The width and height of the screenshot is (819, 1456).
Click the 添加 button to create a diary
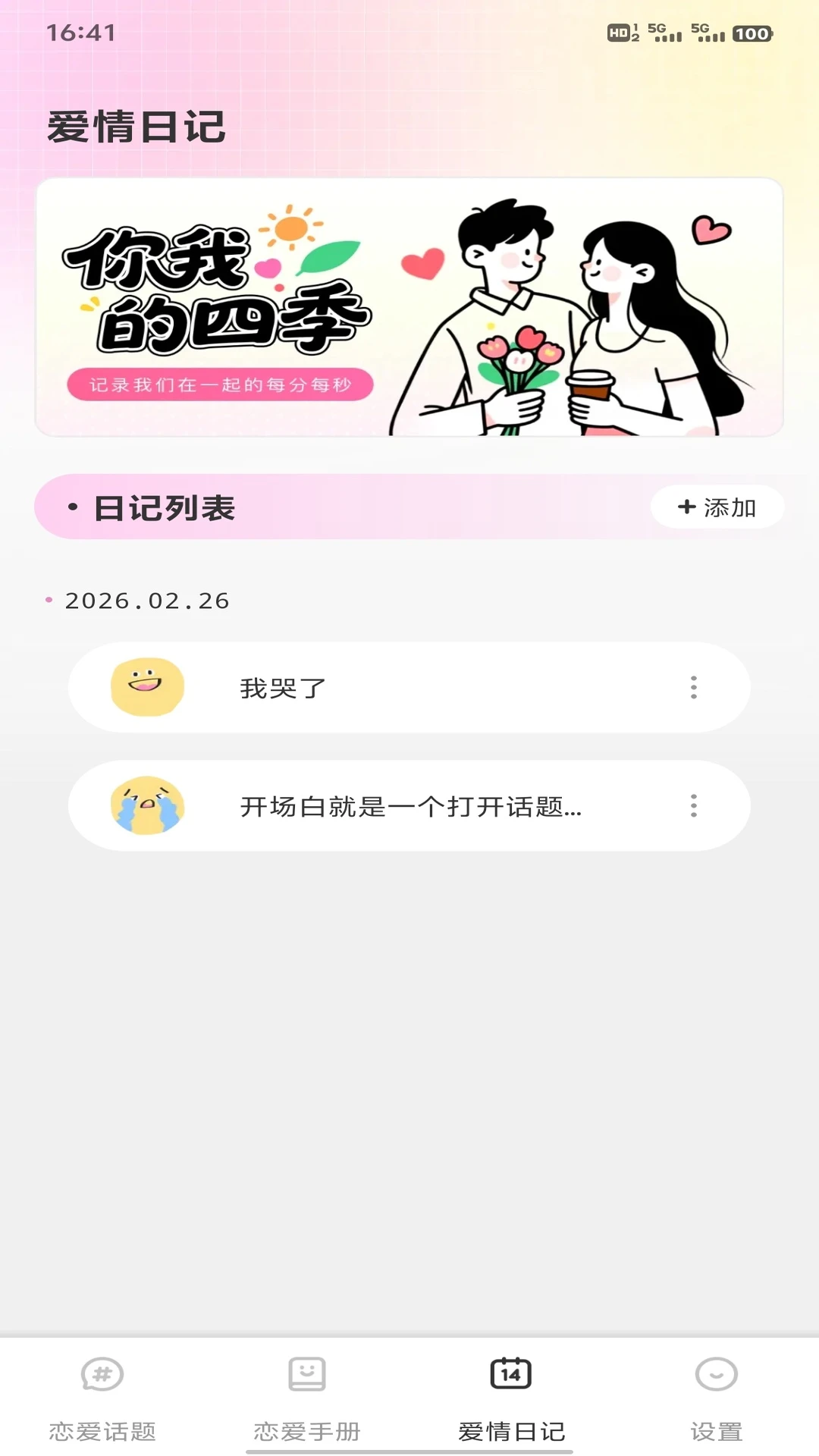(717, 508)
